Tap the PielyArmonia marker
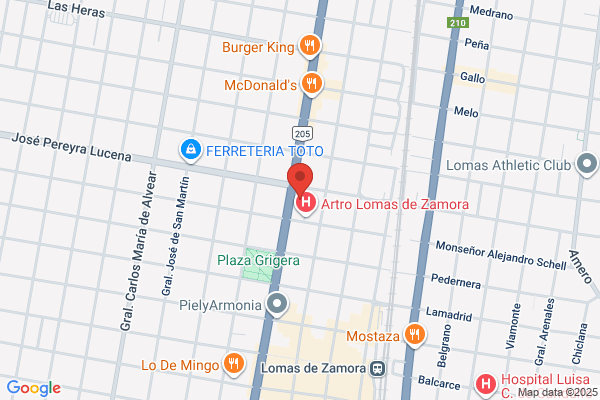The image size is (600, 400). pos(279,304)
